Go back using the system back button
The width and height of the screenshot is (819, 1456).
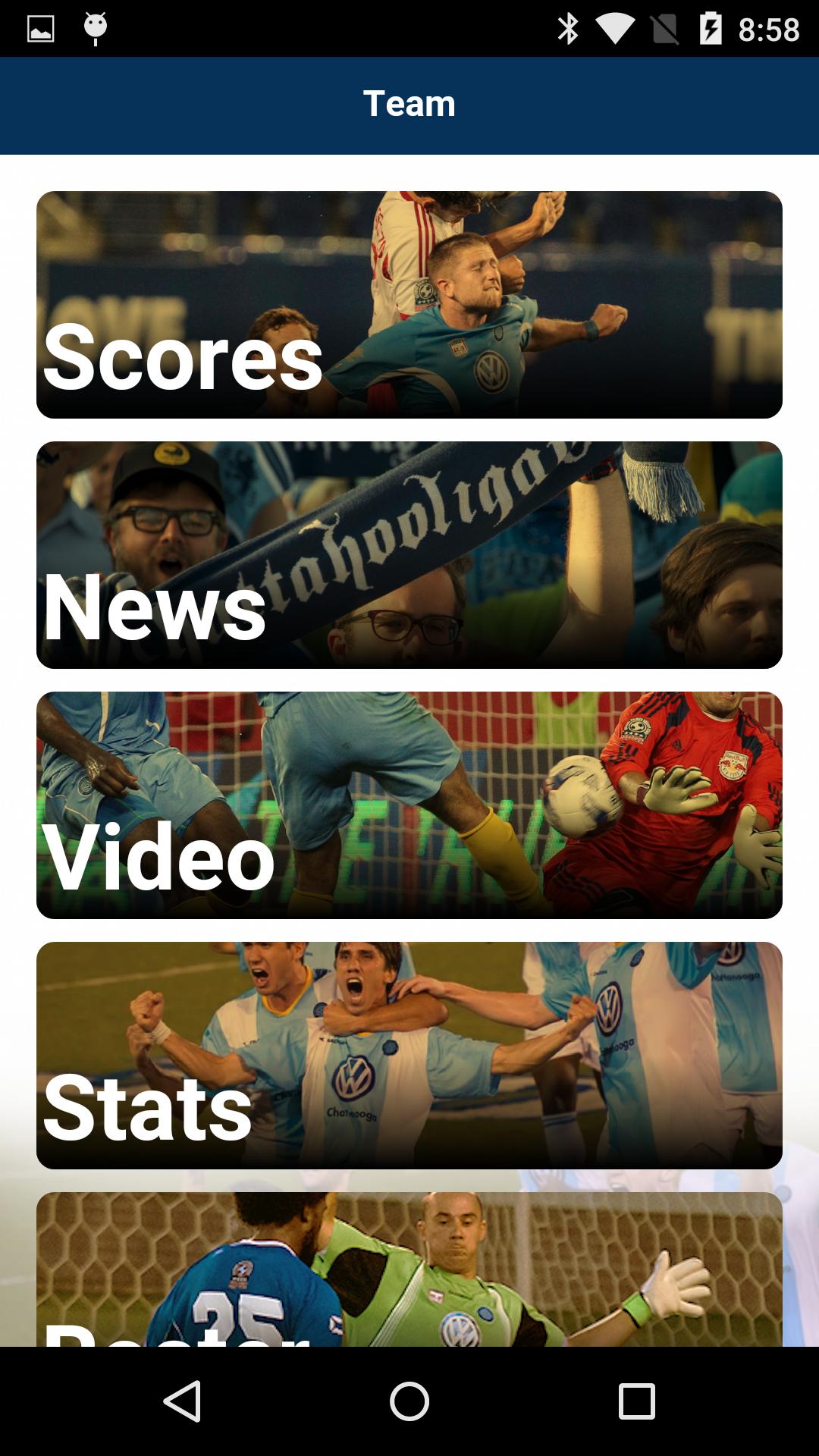(182, 1401)
